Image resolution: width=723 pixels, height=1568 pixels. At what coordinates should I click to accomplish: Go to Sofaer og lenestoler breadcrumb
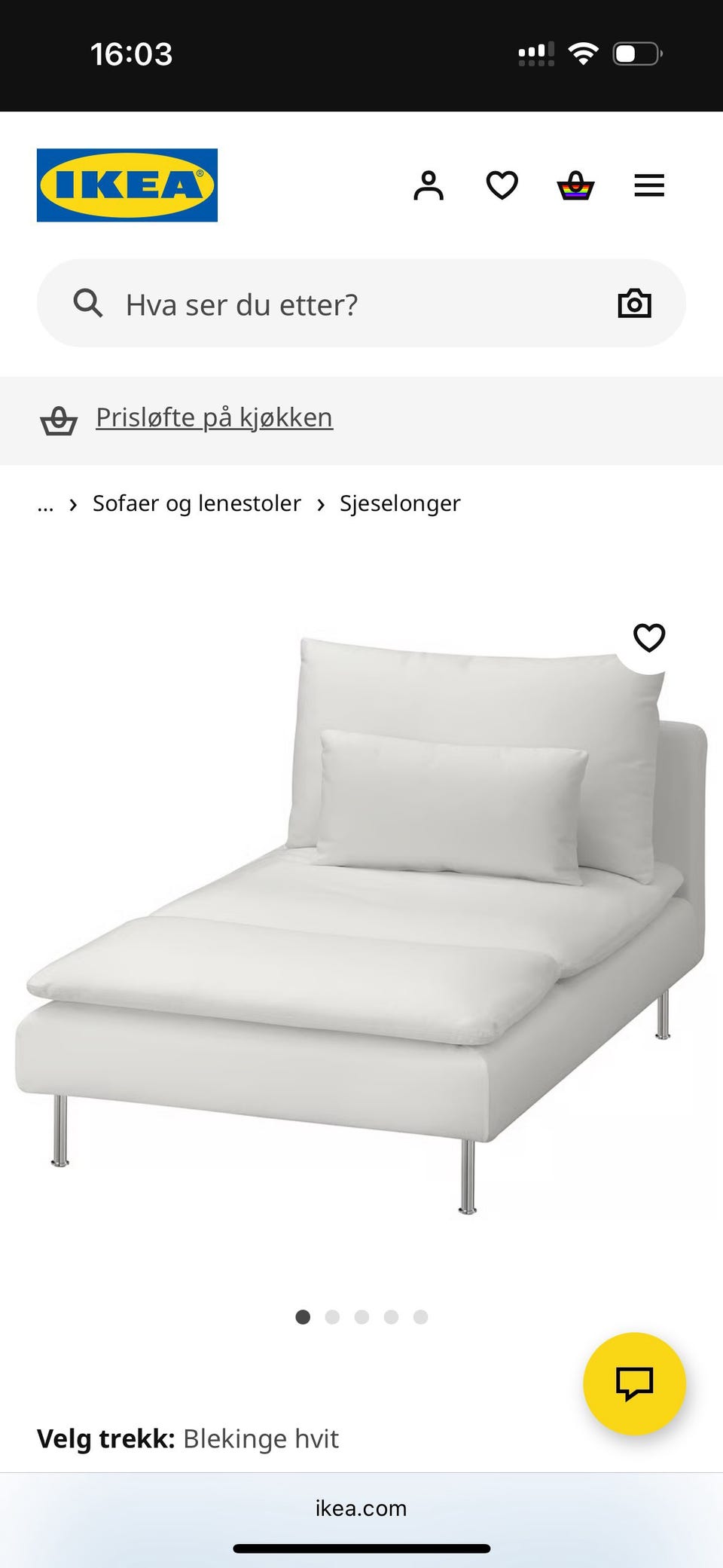195,503
